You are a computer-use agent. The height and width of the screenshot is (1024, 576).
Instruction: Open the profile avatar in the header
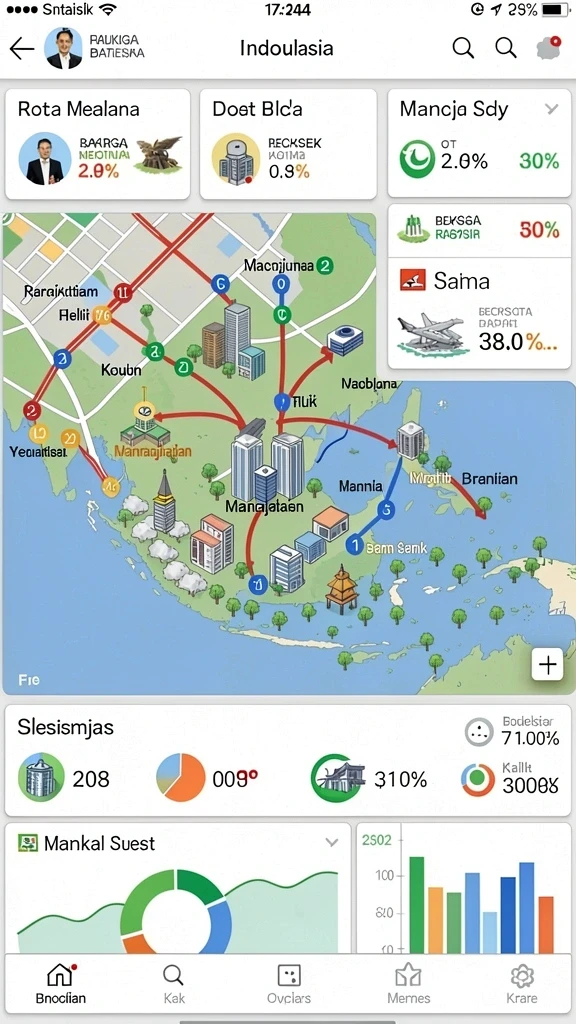(64, 48)
